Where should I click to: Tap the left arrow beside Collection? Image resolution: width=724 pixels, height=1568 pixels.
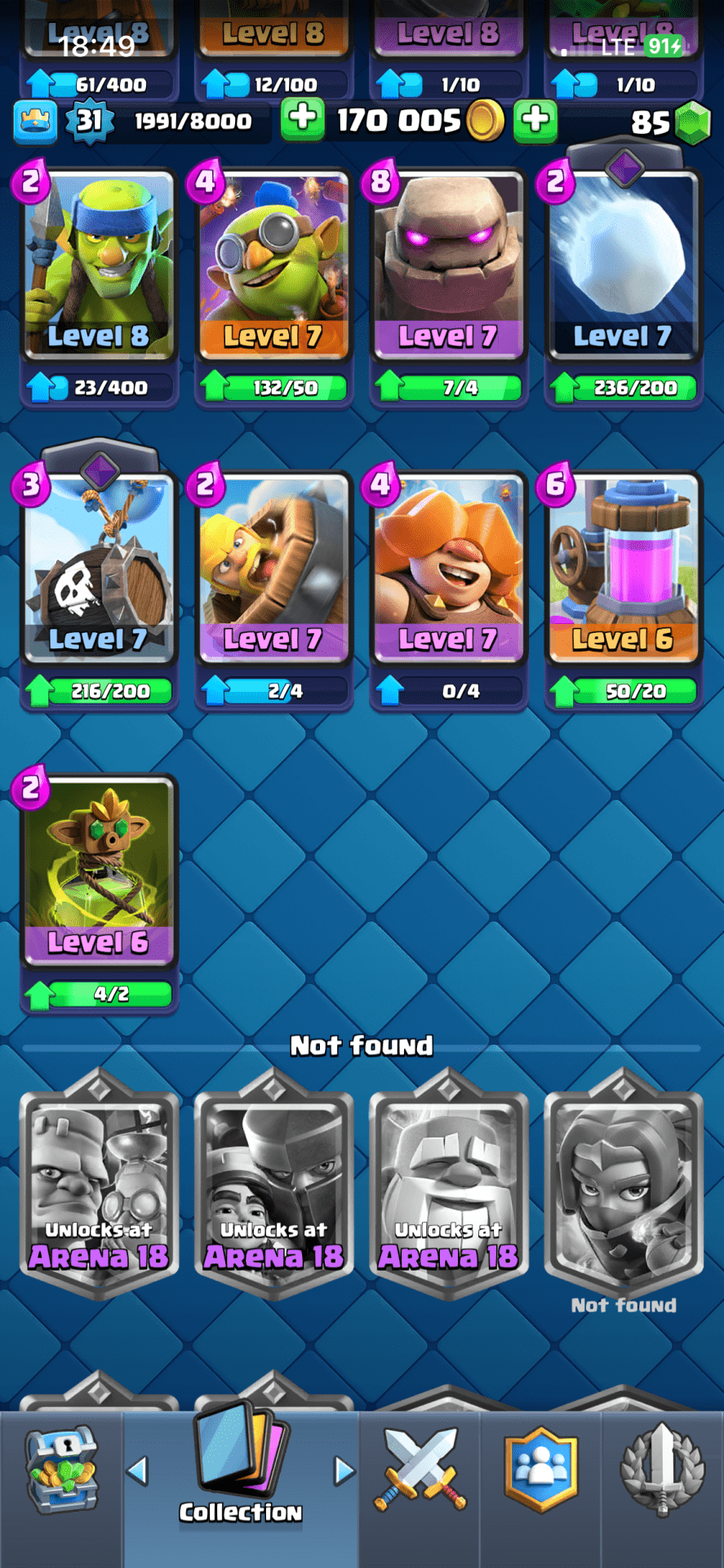point(138,1471)
